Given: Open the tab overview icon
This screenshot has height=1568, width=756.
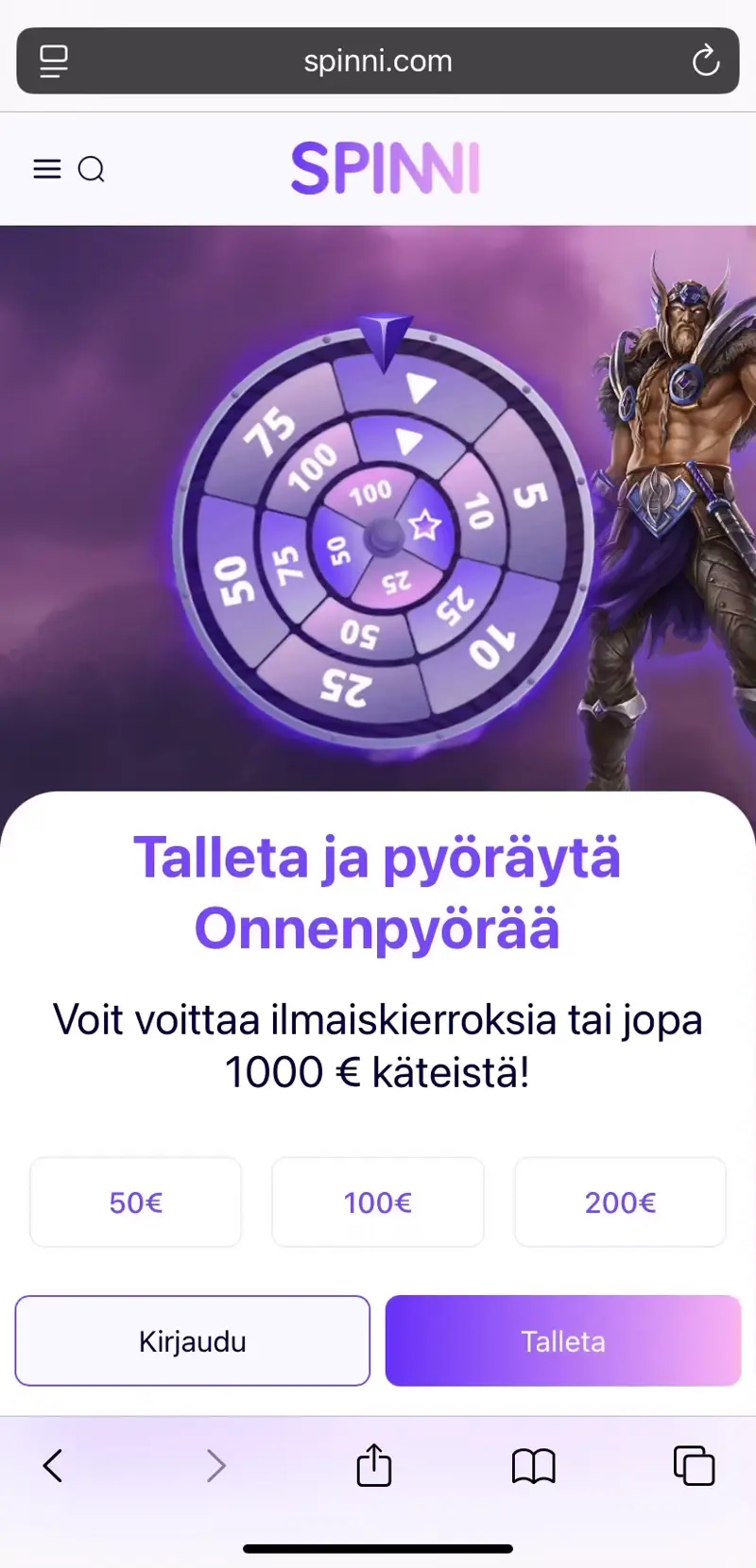Looking at the screenshot, I should coord(693,1465).
